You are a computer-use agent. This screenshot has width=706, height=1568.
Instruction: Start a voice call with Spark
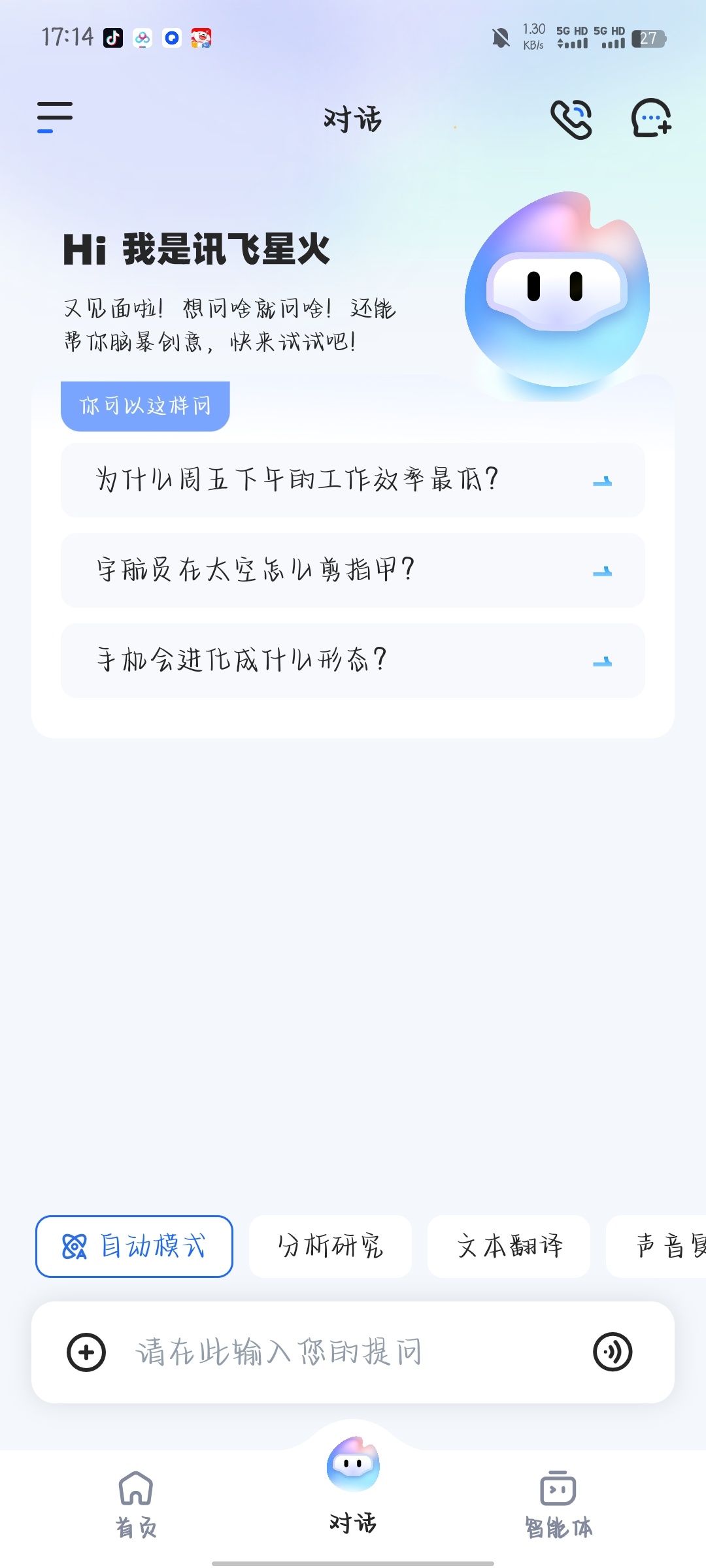click(x=571, y=119)
